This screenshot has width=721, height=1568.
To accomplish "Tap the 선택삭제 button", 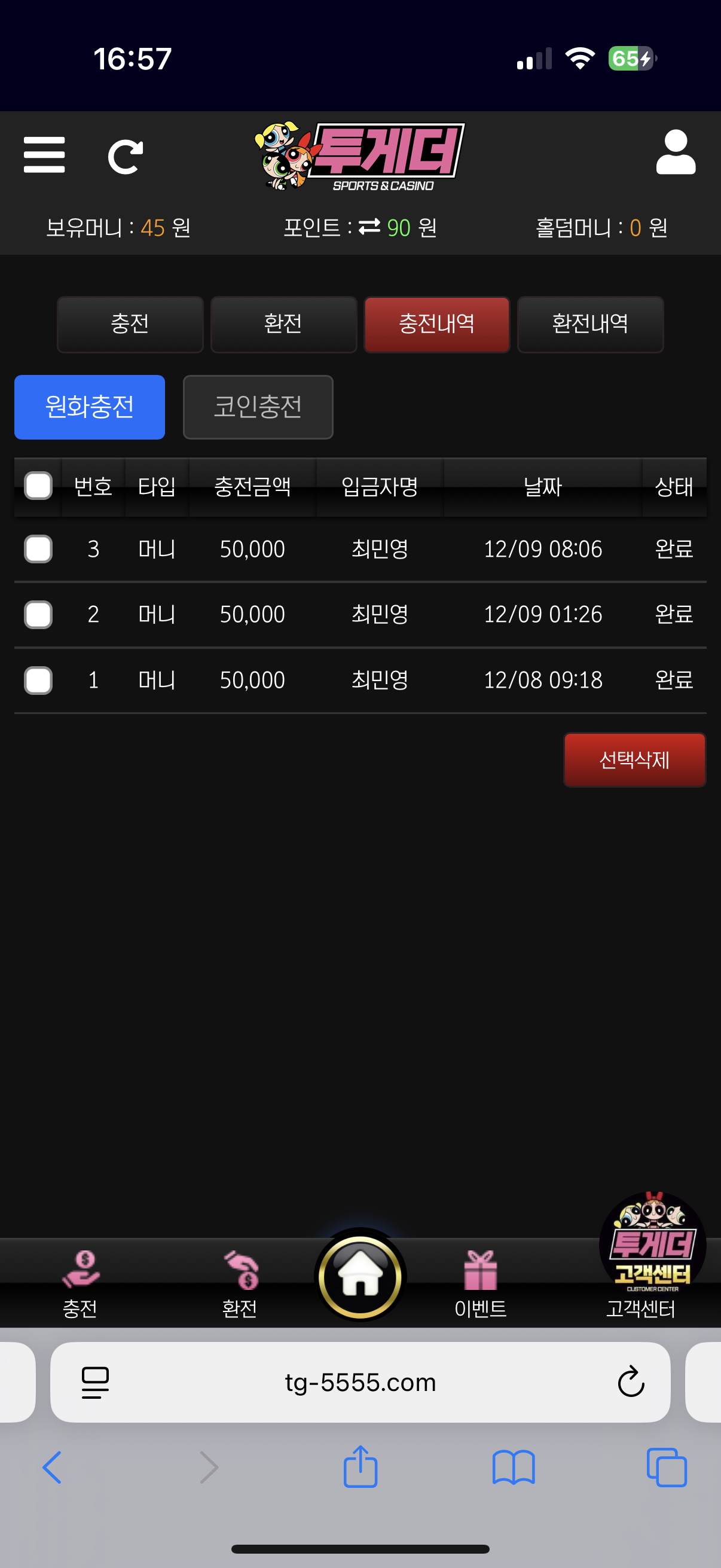I will (634, 759).
